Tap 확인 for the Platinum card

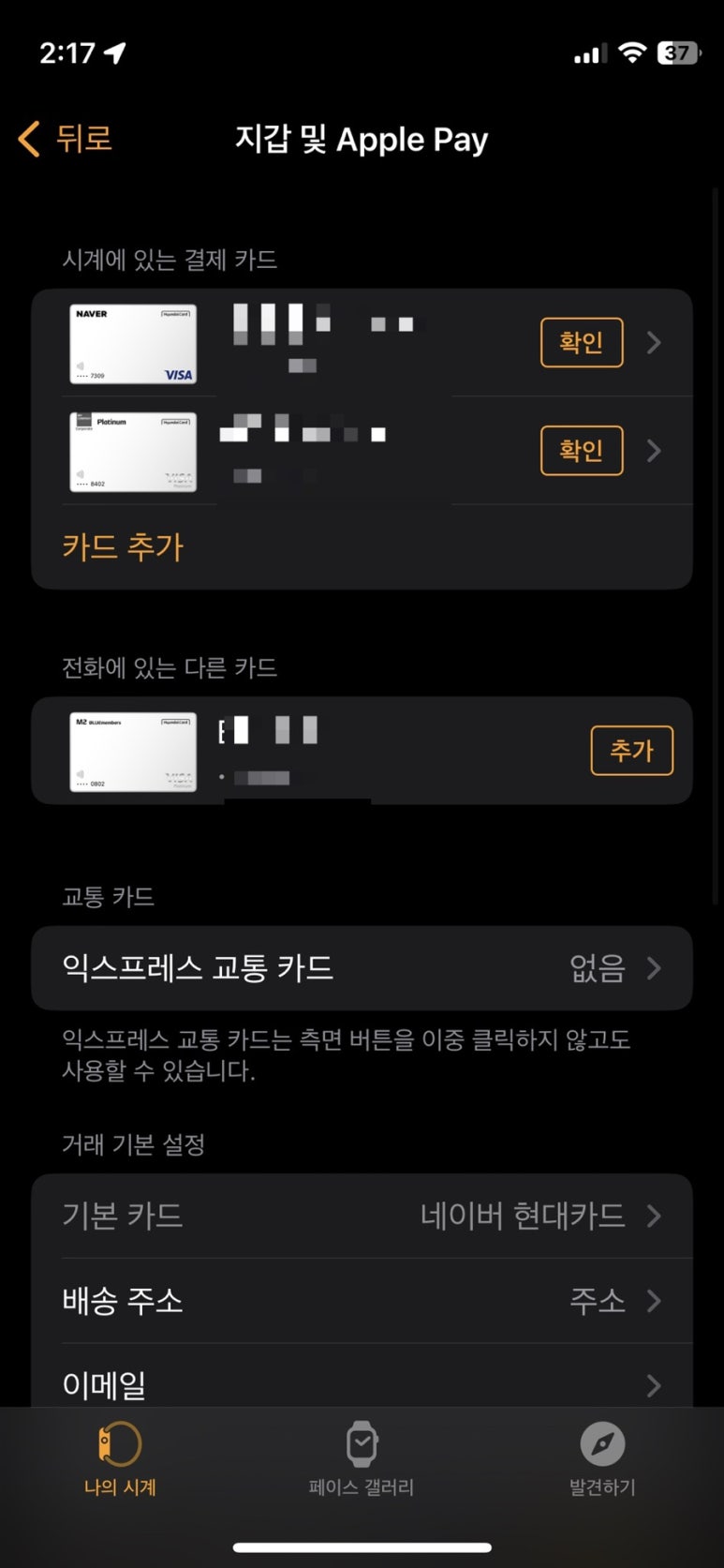pyautogui.click(x=582, y=451)
